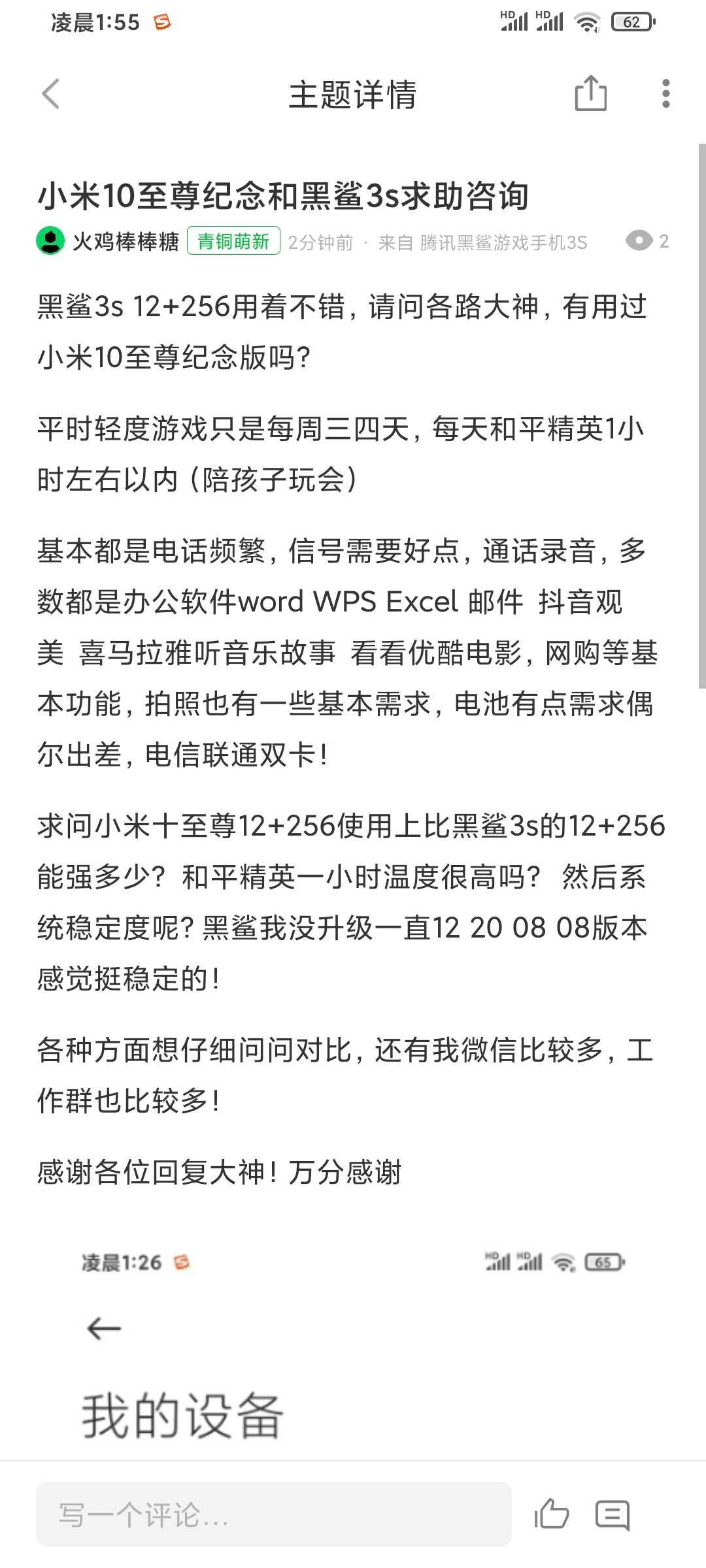Open 火鸡棒棒糖's profile avatar

coord(50,241)
